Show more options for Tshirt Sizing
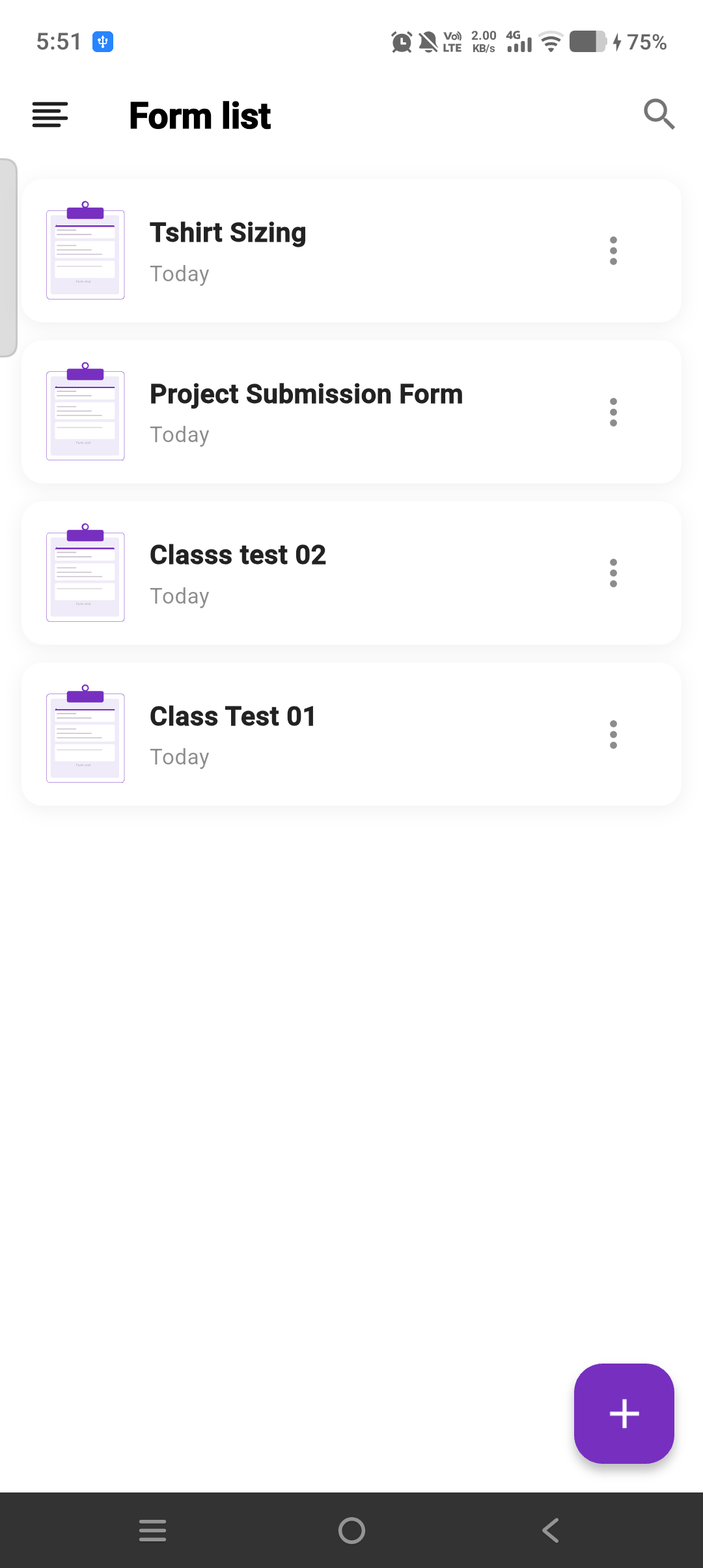Image resolution: width=703 pixels, height=1568 pixels. click(x=613, y=251)
